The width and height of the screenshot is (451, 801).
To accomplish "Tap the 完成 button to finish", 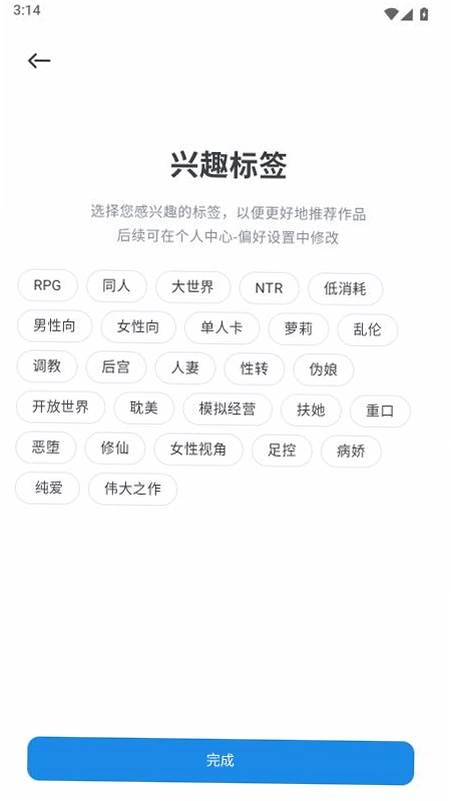I will [221, 760].
